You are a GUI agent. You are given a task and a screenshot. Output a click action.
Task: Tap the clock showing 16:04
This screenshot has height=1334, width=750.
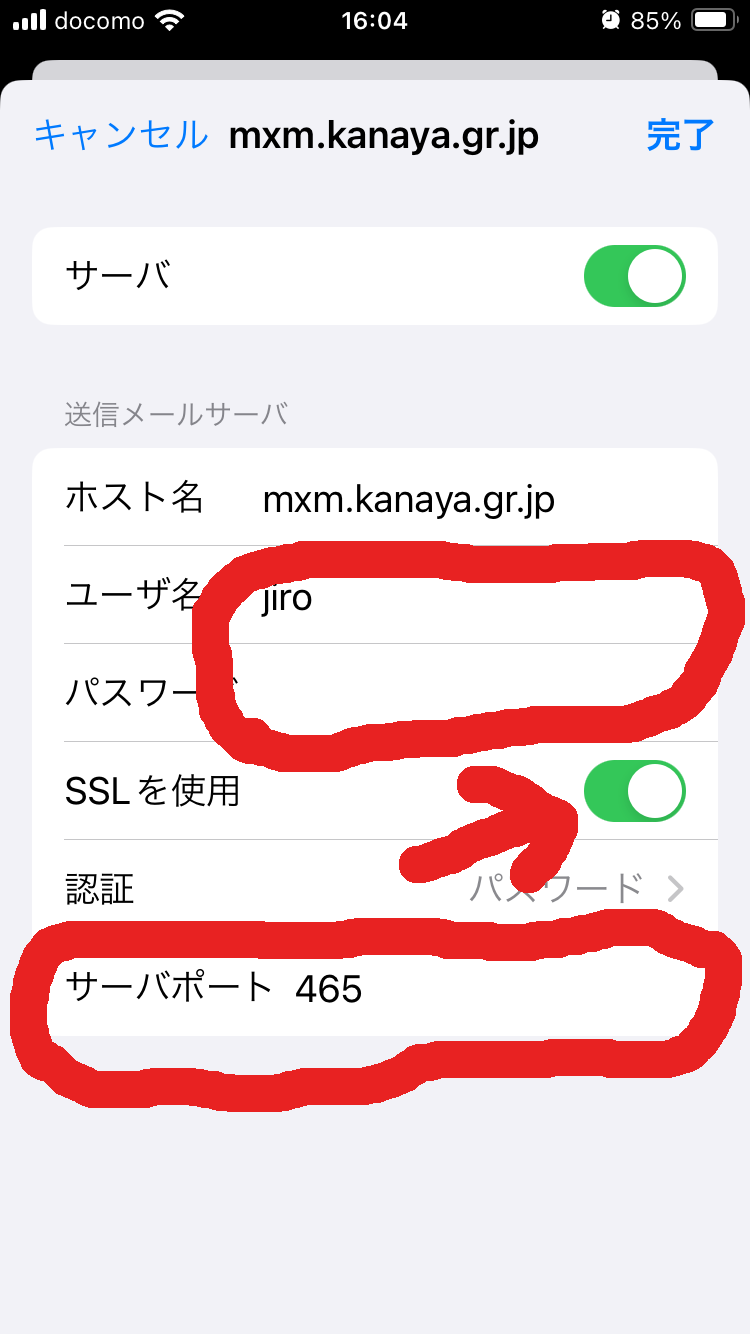click(x=375, y=19)
